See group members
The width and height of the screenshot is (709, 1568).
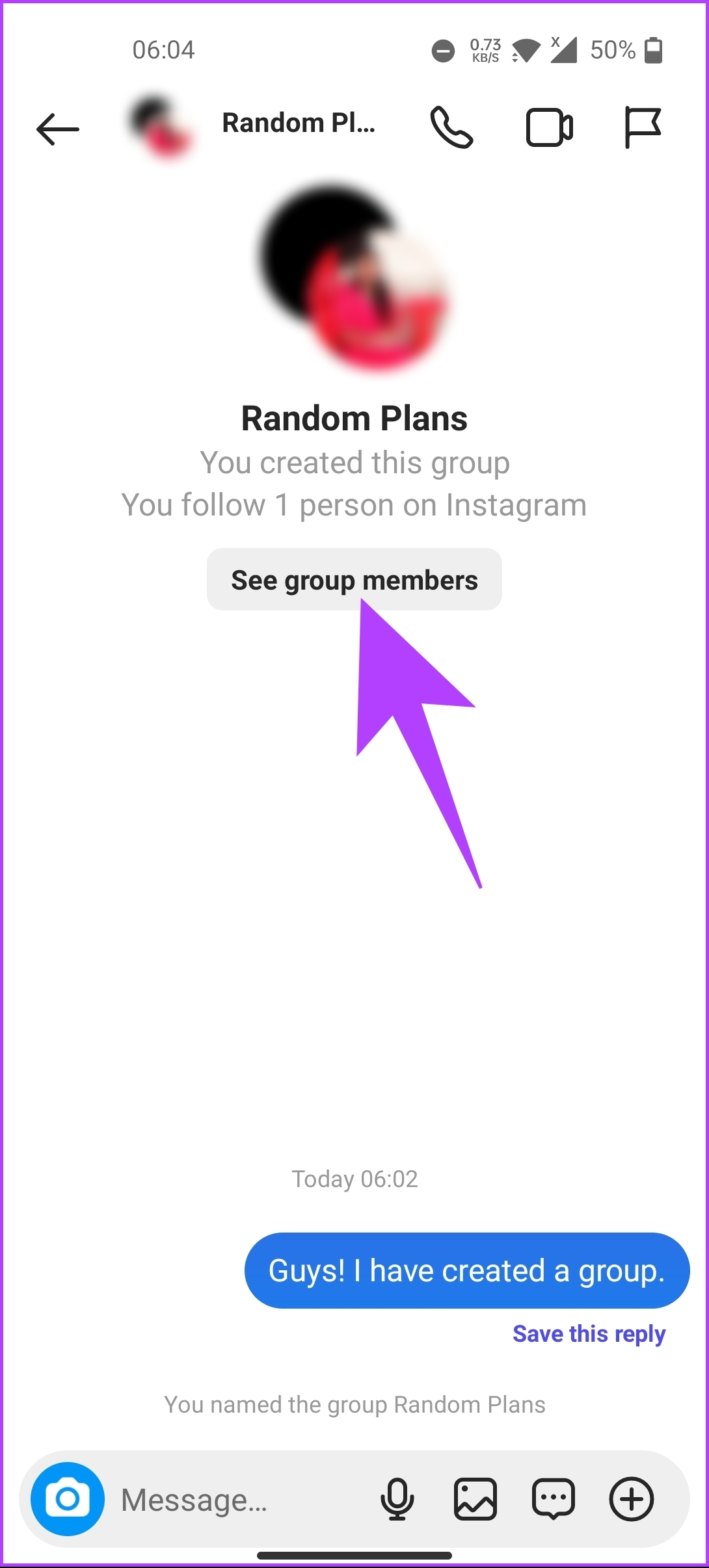click(354, 579)
